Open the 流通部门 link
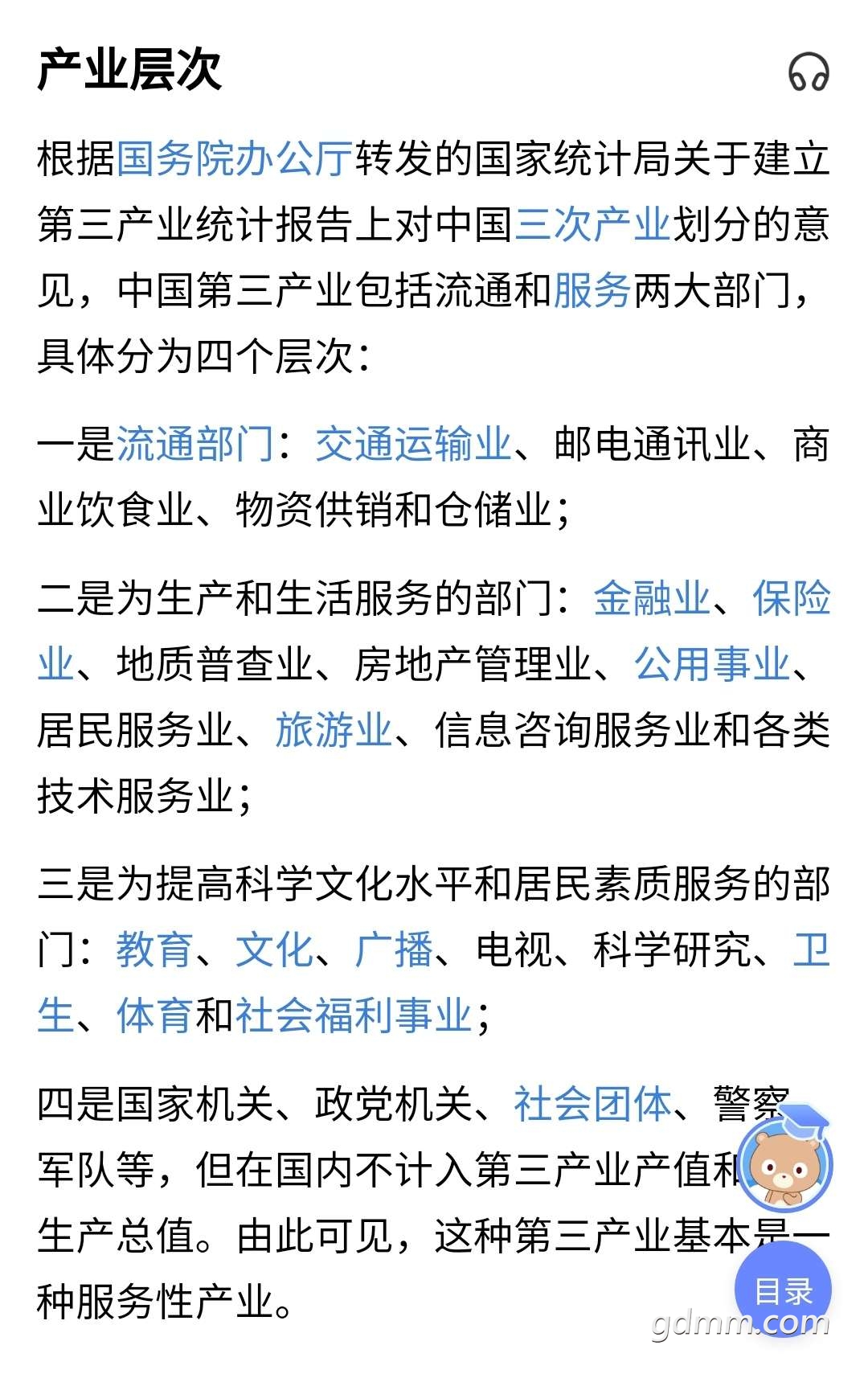 (195, 444)
